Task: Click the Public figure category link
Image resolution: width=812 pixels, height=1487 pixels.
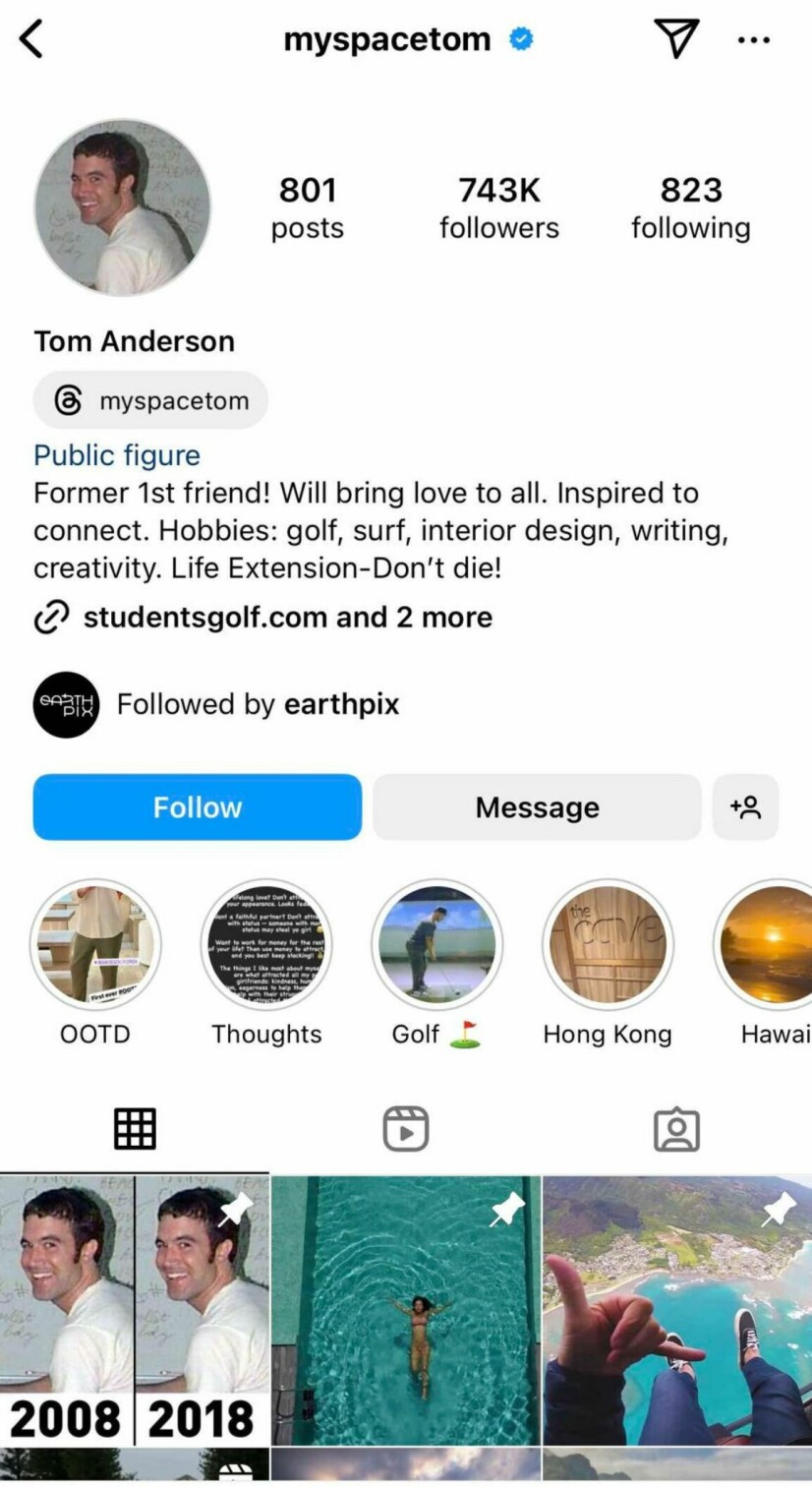Action: [116, 455]
